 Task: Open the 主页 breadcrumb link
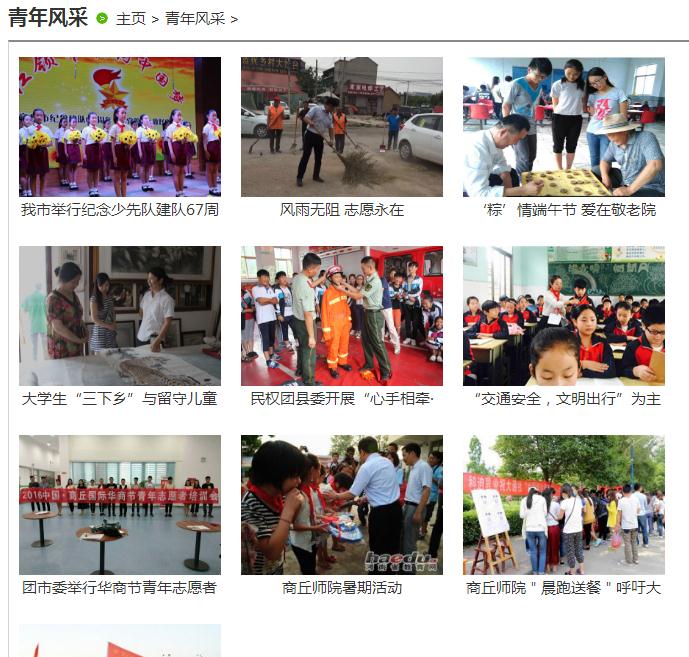130,19
